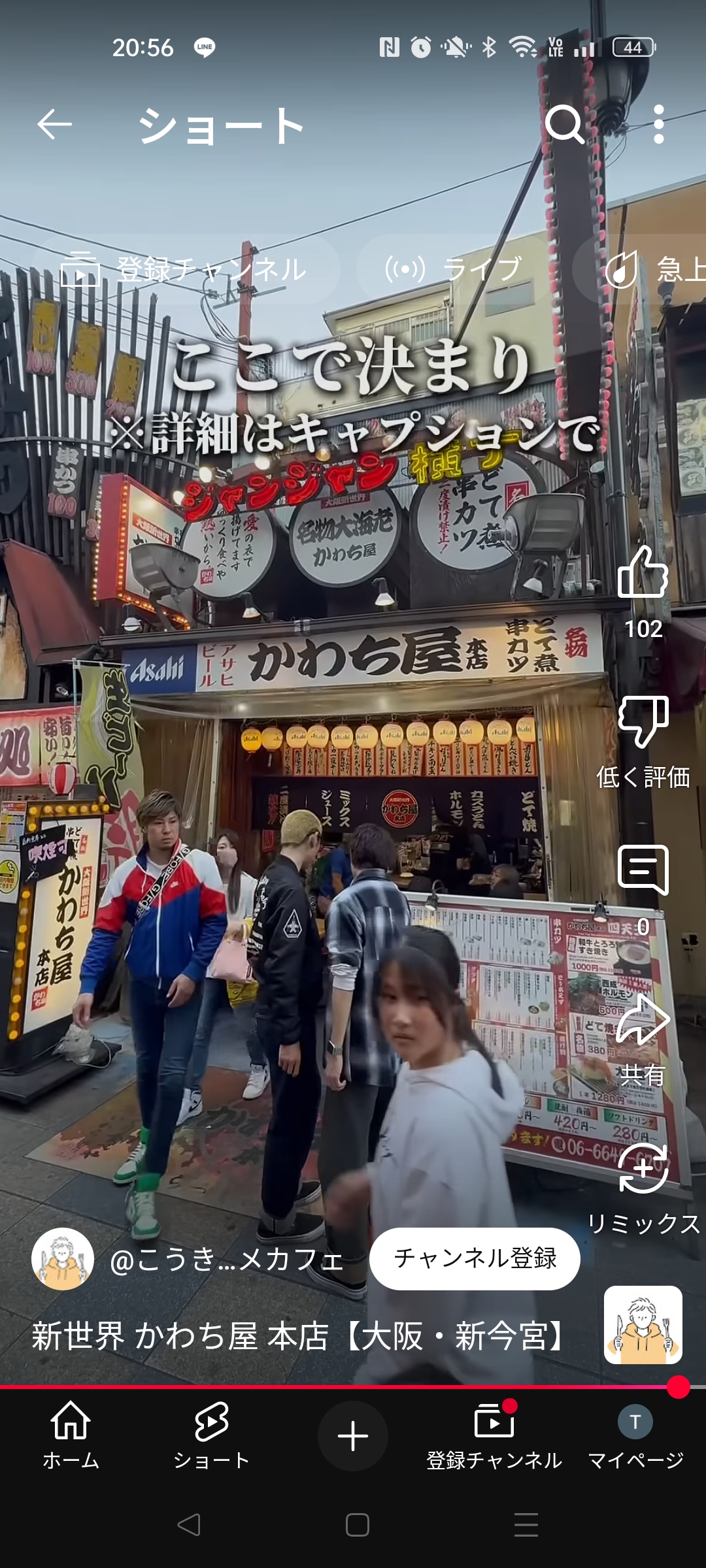This screenshot has width=706, height=1568.
Task: Open search with the magnifier icon
Action: click(x=565, y=124)
